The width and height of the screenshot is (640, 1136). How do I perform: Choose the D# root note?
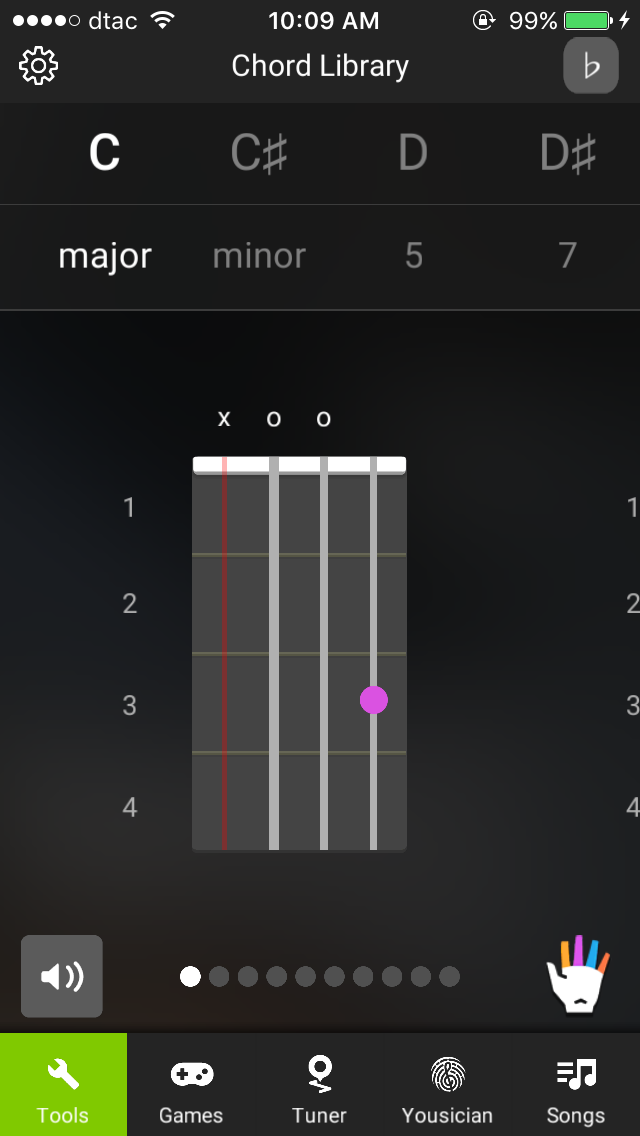[568, 153]
